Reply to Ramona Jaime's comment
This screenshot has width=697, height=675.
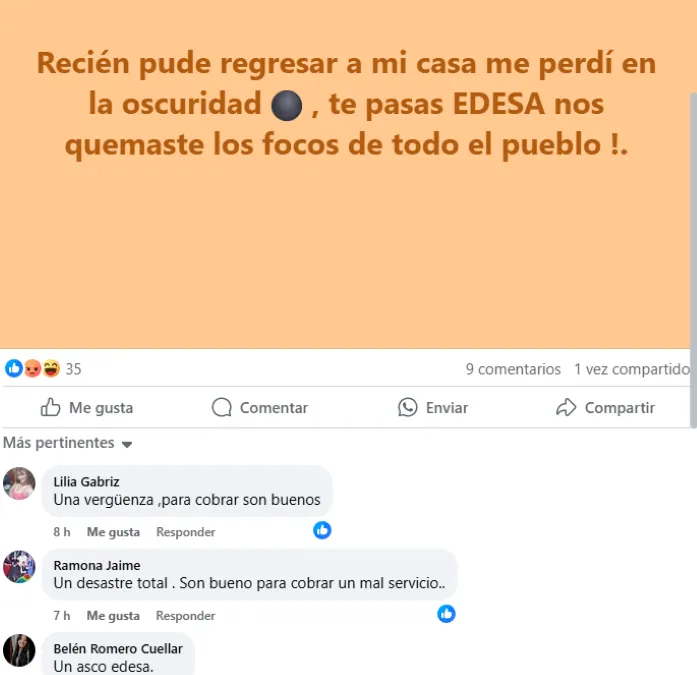click(185, 616)
